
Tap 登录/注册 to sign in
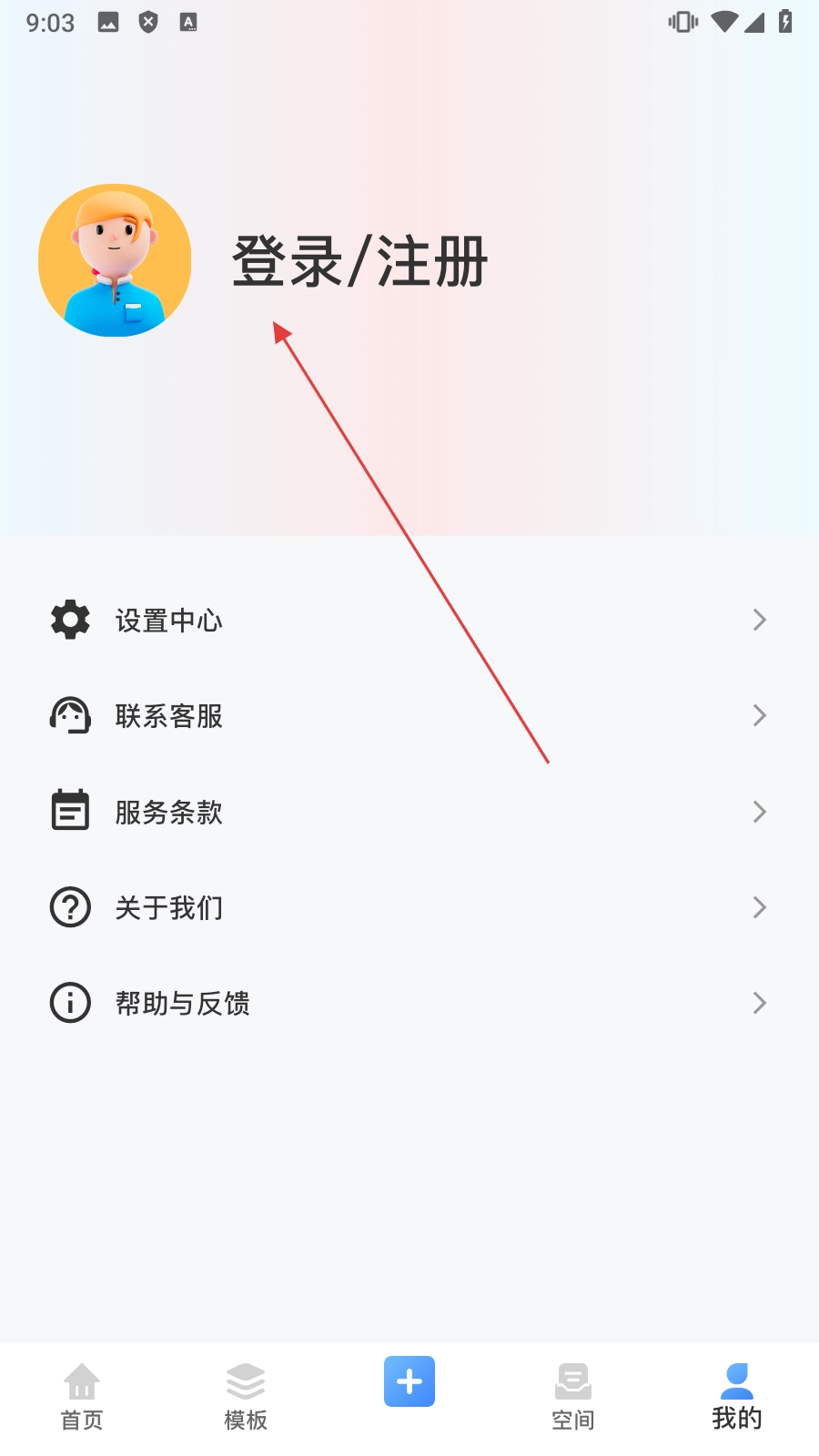coord(359,262)
